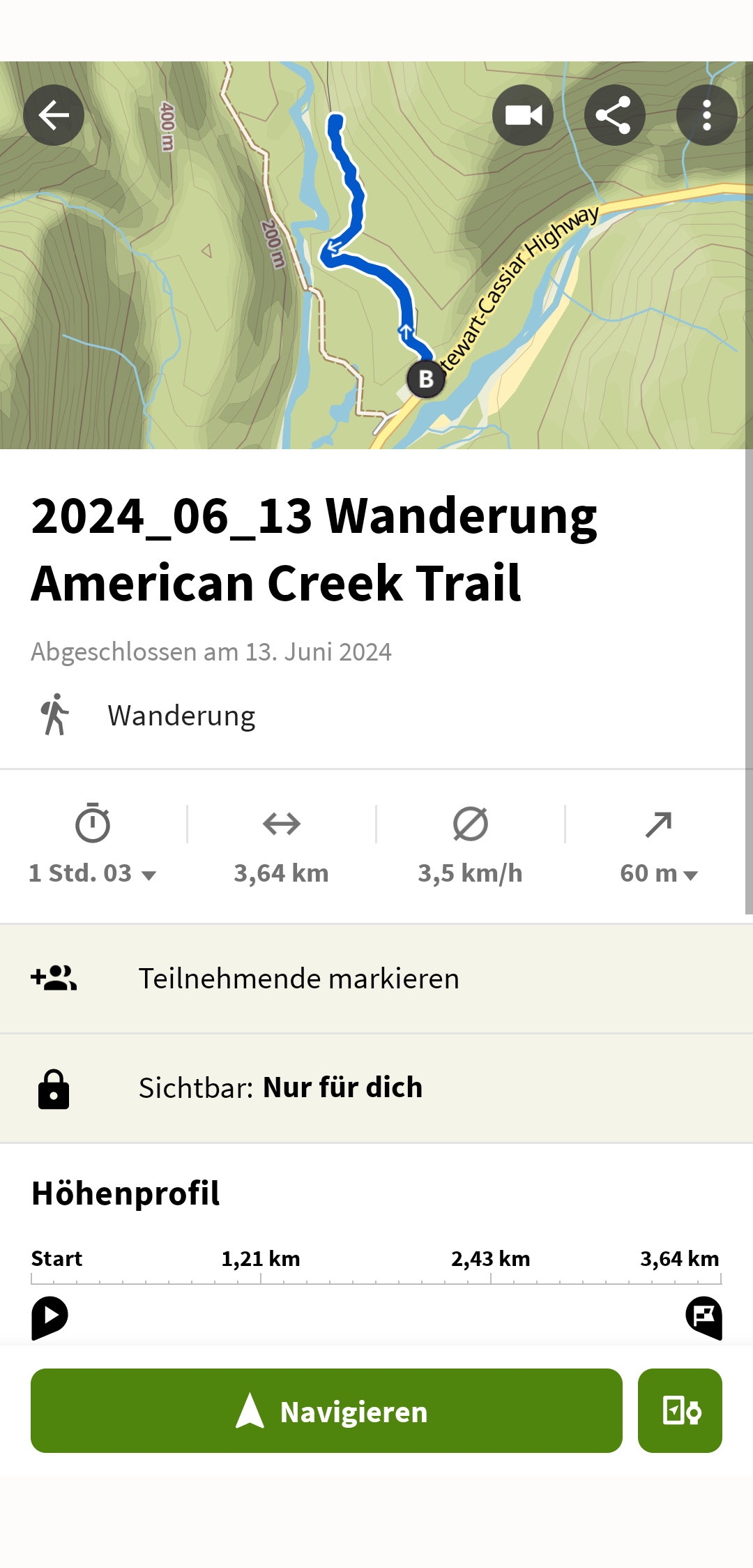Expand the 60 m elevation dropdown

[659, 873]
